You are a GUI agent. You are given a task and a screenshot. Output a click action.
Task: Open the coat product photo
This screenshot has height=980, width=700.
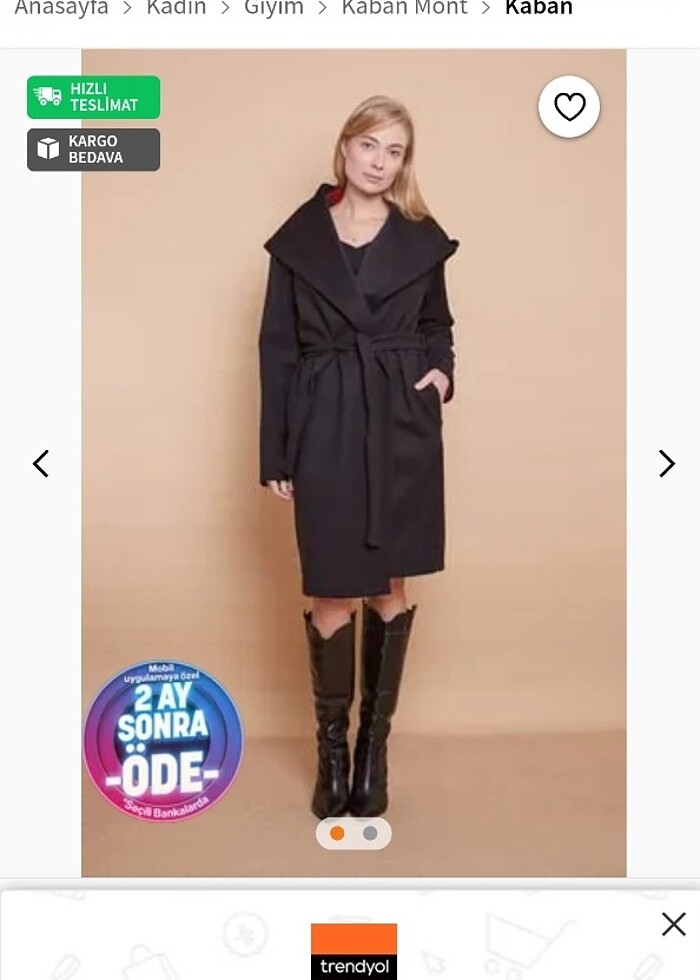click(354, 420)
